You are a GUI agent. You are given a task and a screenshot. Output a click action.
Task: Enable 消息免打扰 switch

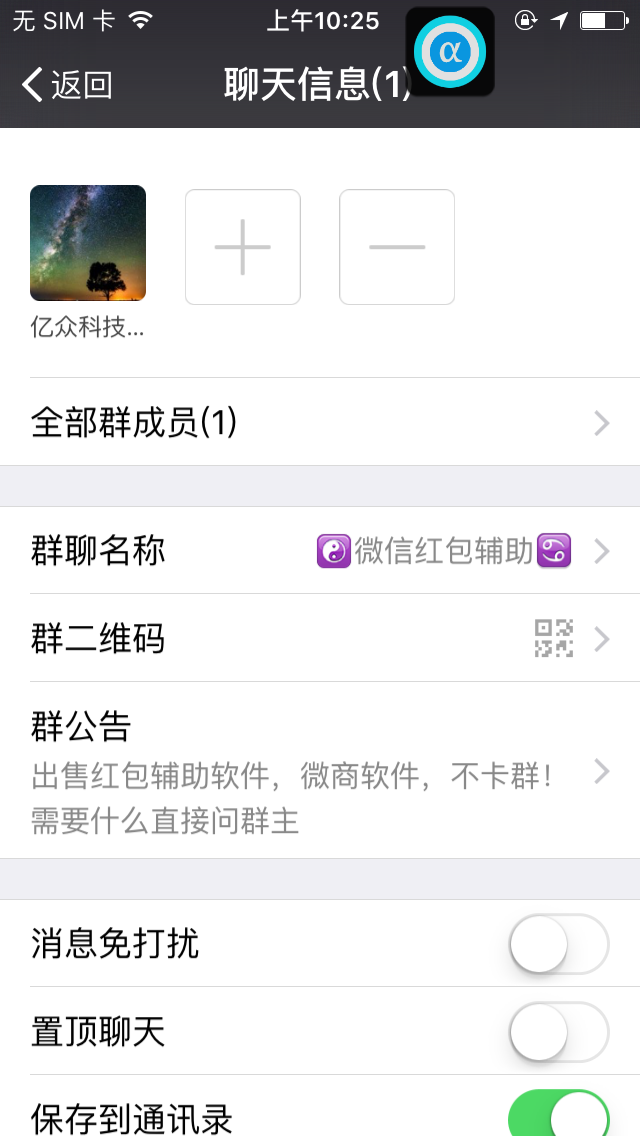click(x=559, y=943)
